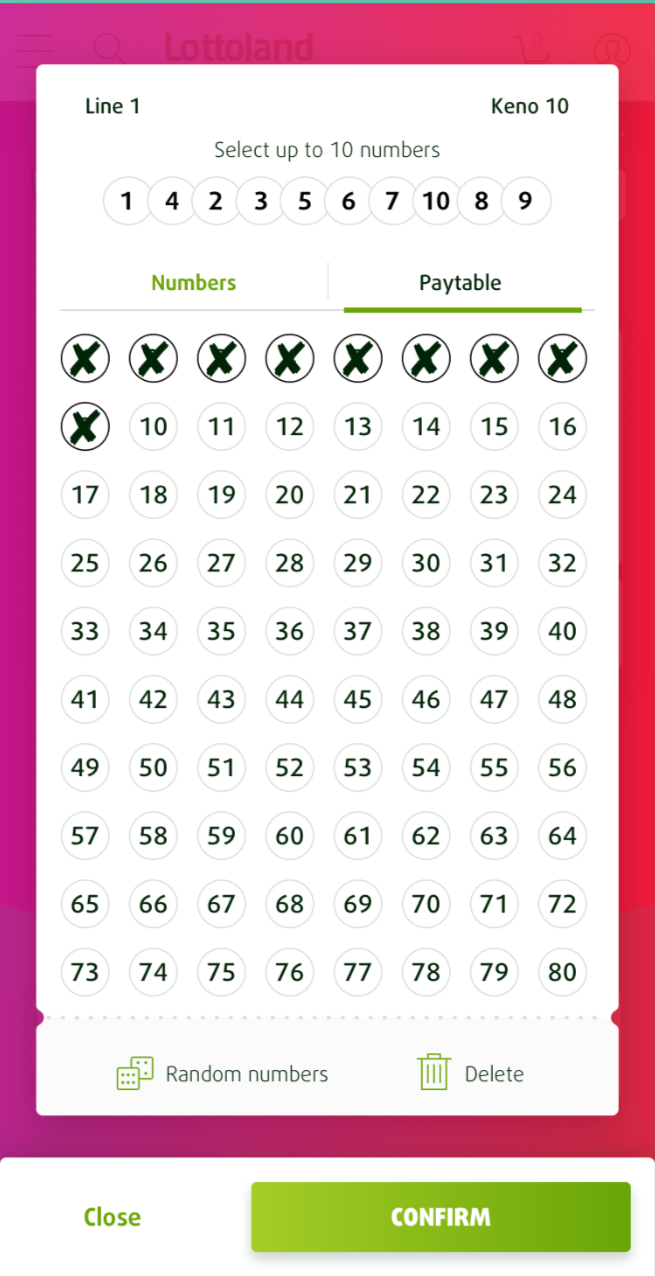The image size is (655, 1276).
Task: Pick number 46
Action: [x=426, y=699]
